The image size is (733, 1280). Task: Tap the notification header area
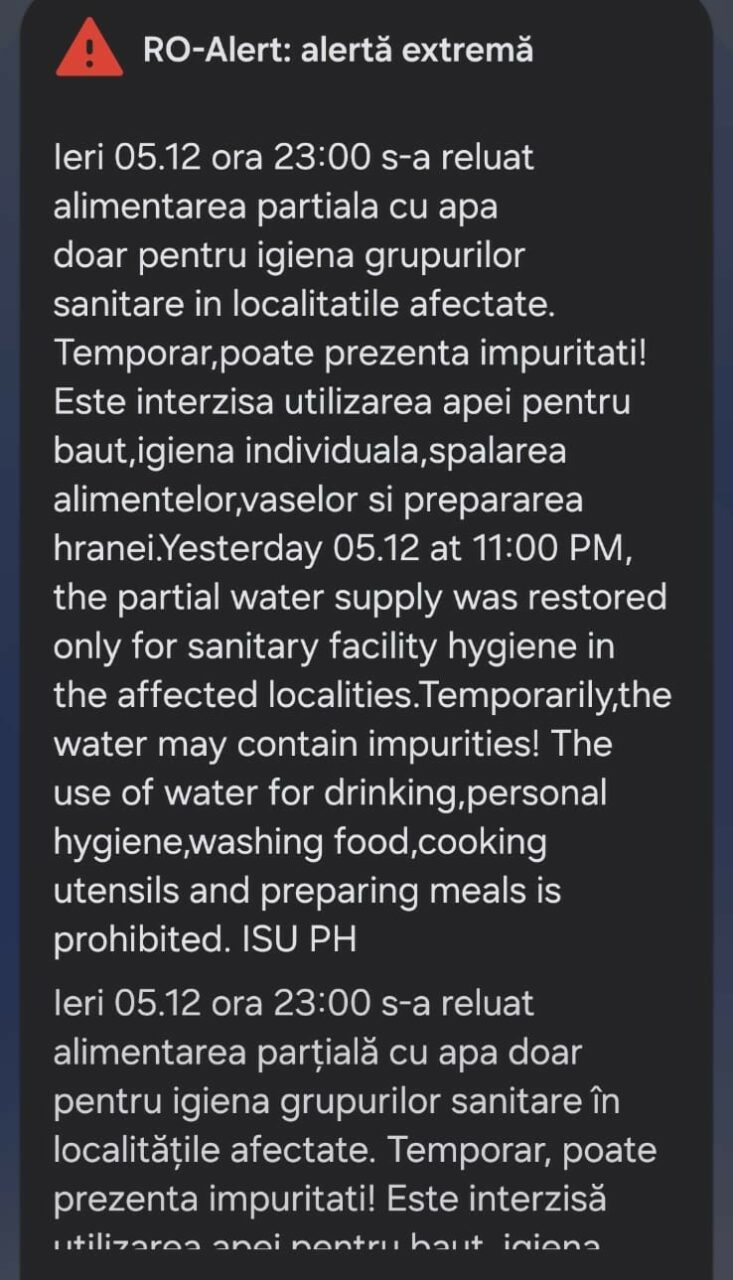(366, 48)
